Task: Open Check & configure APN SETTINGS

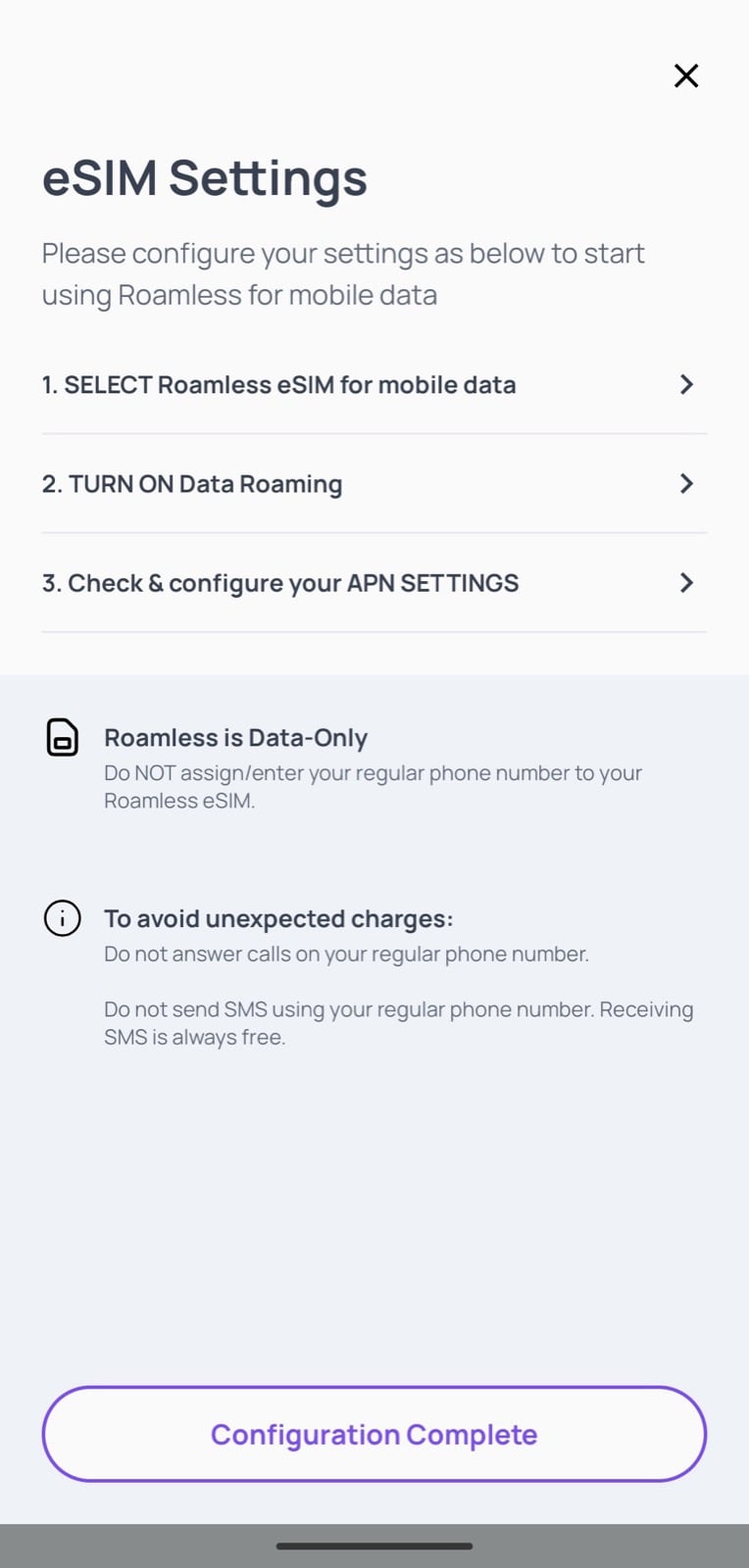Action: 374,583
